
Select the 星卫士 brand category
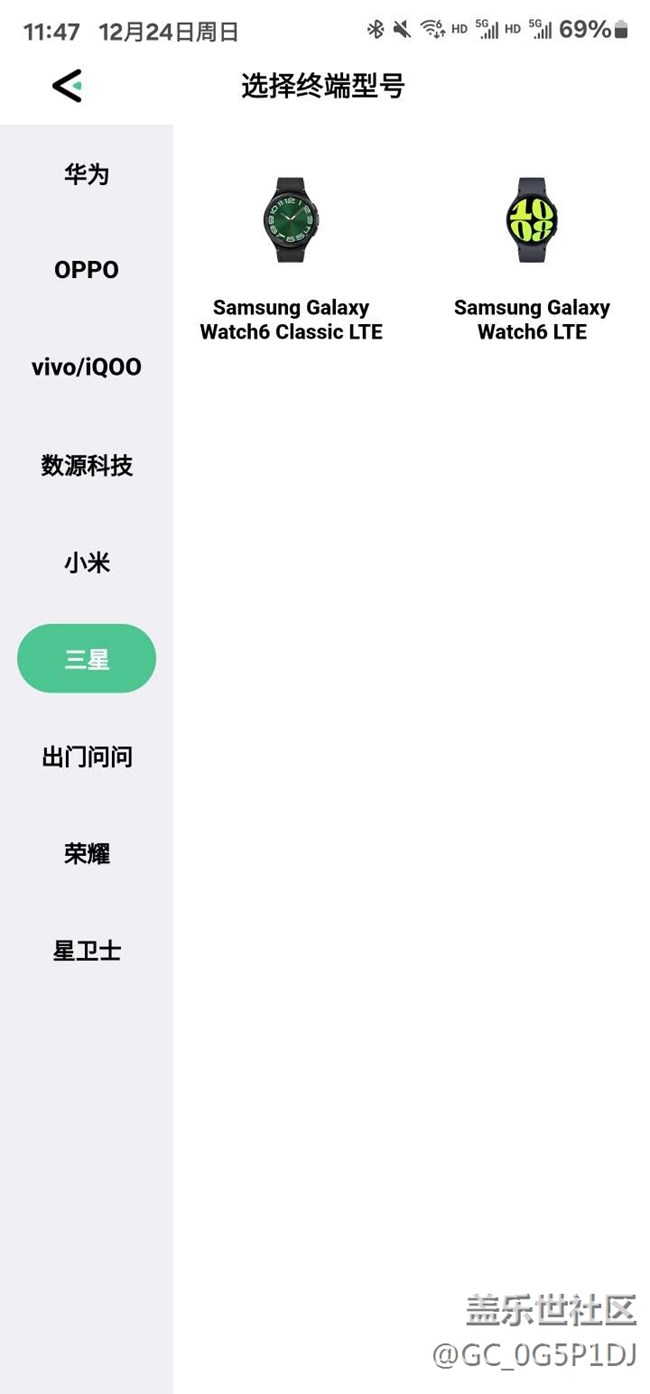(87, 951)
